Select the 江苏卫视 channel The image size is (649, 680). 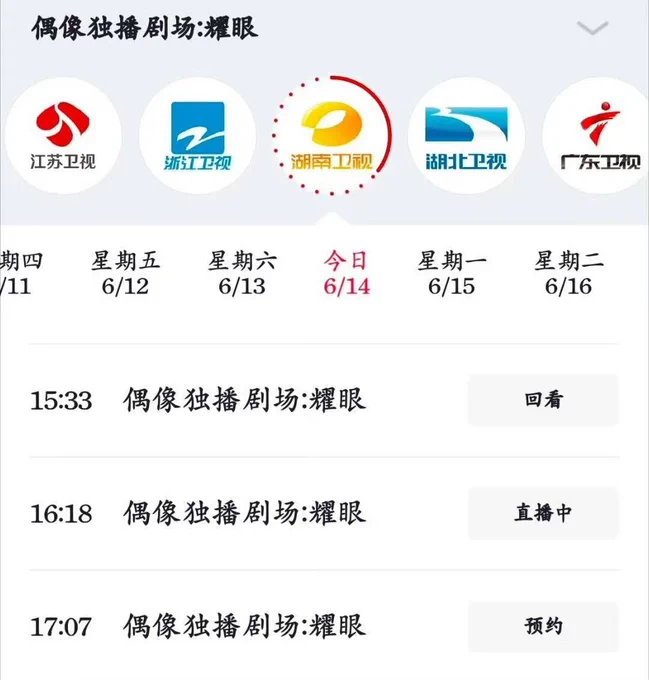click(63, 135)
